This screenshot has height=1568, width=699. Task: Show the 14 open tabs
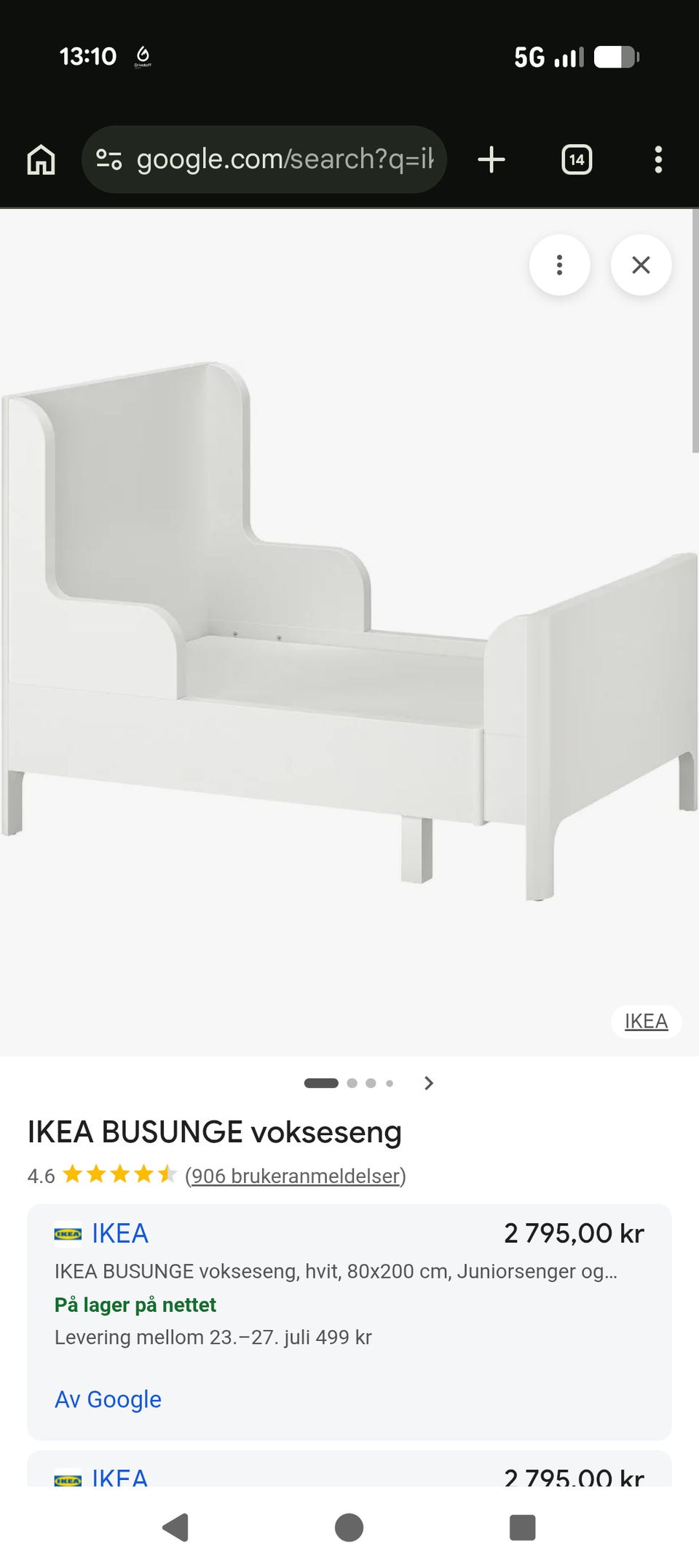coord(577,159)
